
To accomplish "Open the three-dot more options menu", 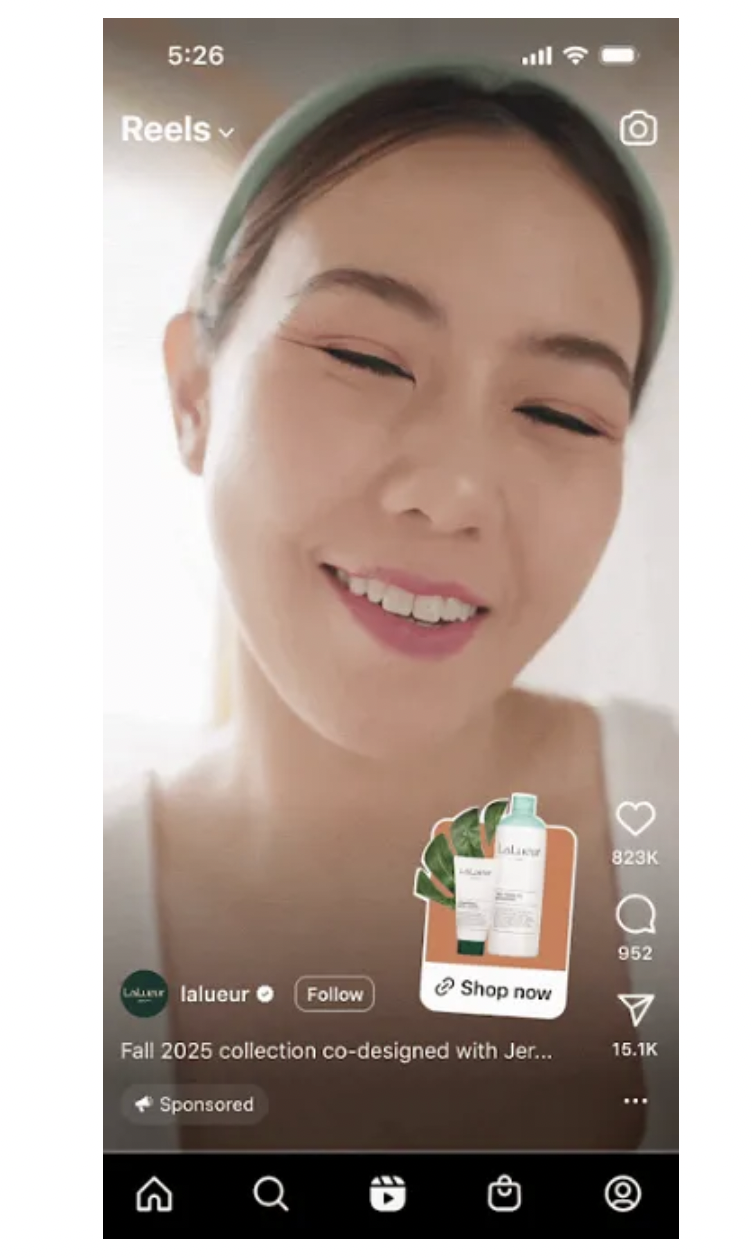I will point(635,1100).
